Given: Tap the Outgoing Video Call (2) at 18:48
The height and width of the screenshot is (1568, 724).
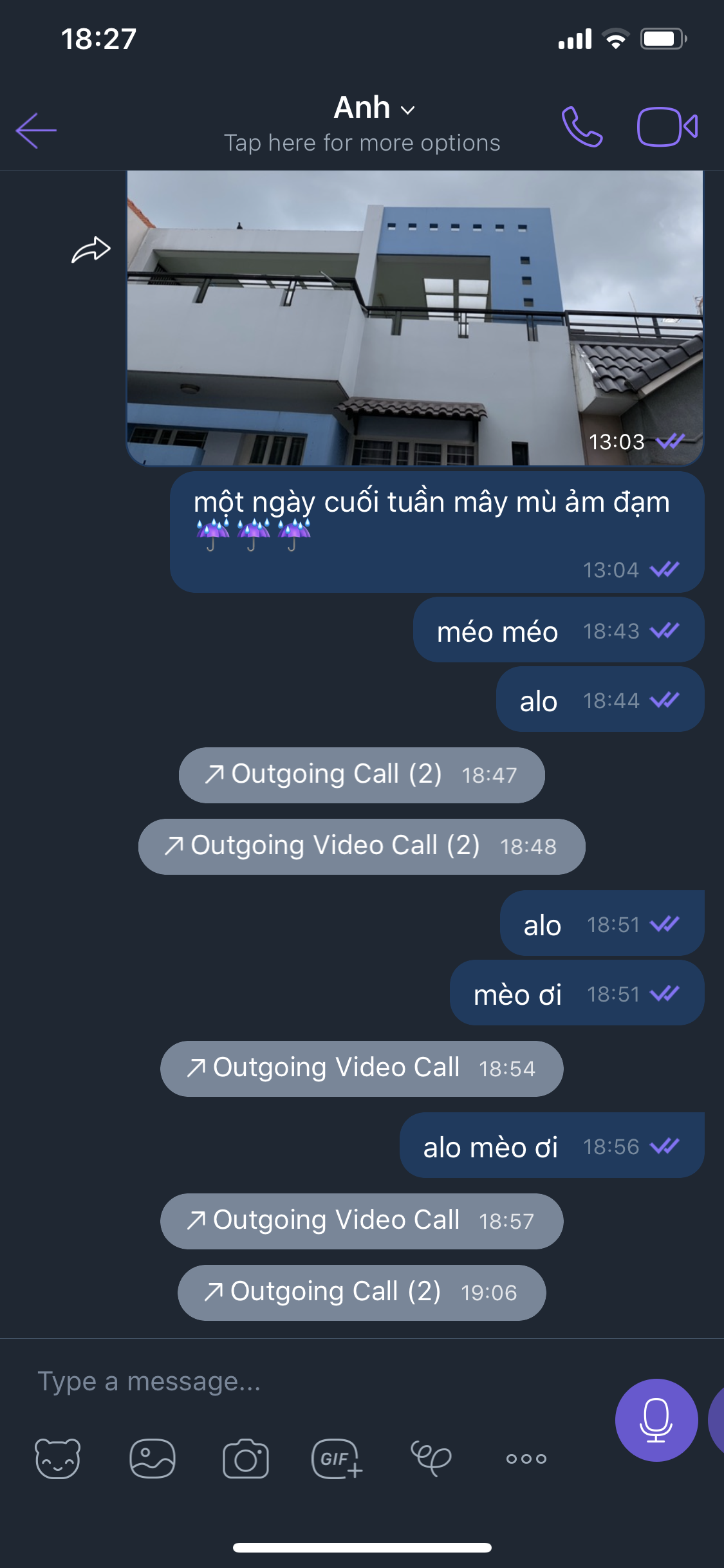Looking at the screenshot, I should 362,846.
